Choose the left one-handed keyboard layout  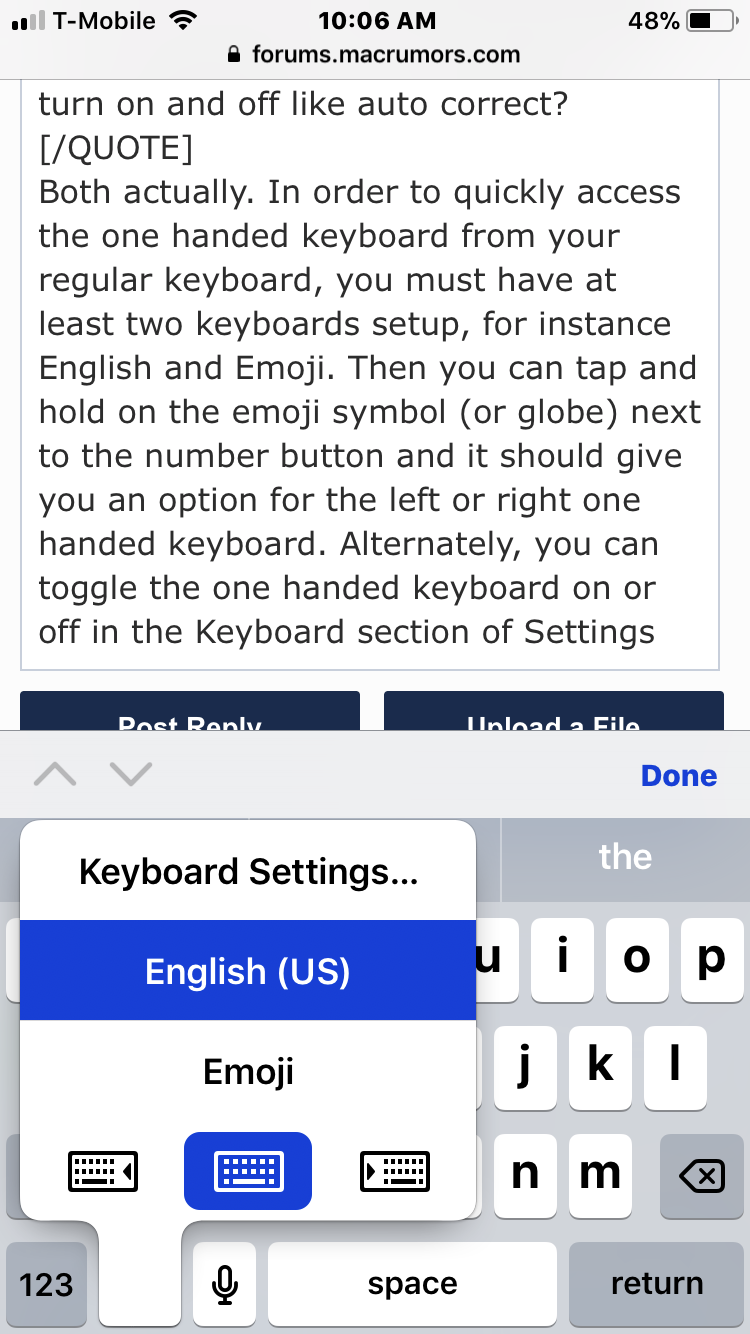tap(102, 1171)
